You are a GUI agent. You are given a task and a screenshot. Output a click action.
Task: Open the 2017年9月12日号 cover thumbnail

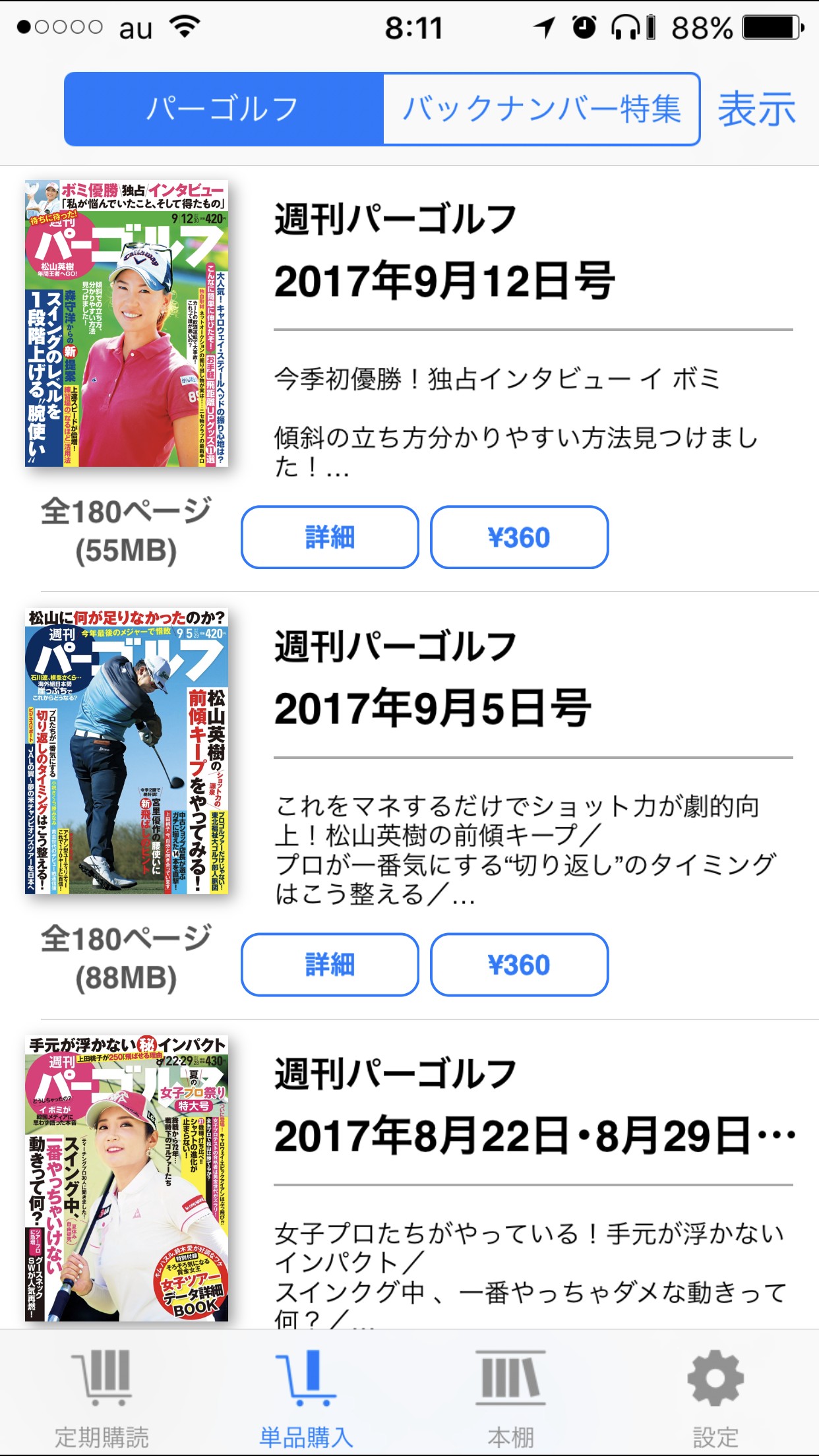[127, 323]
